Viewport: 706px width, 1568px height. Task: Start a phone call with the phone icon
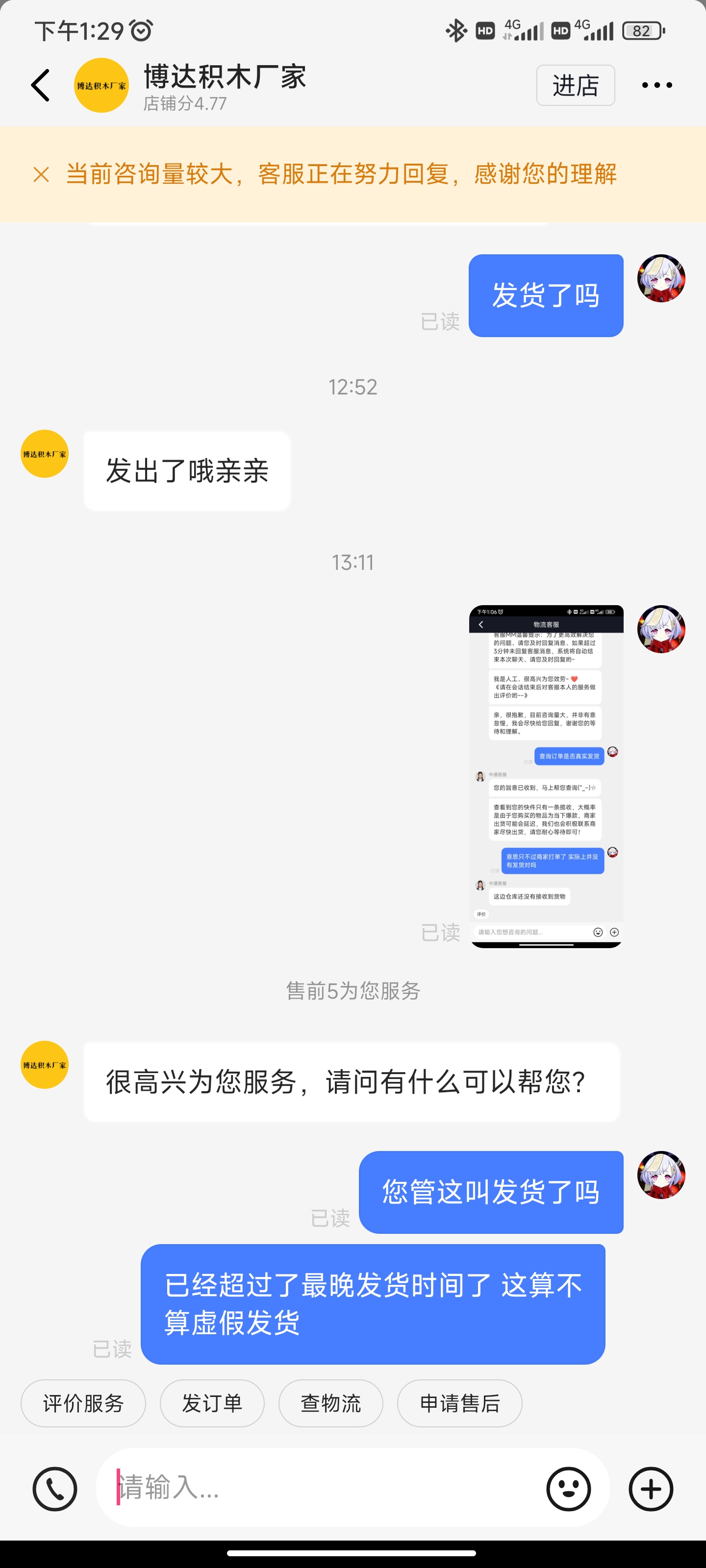pos(55,1489)
